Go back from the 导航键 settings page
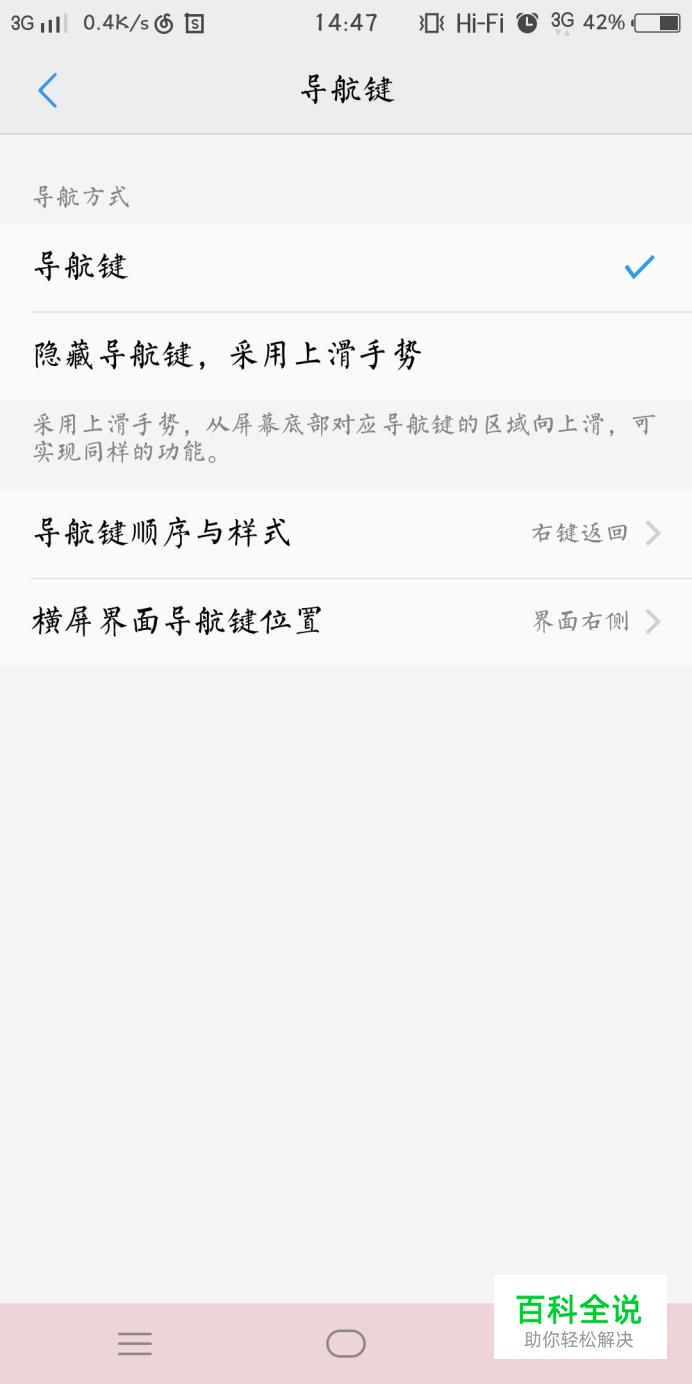Screen dimensions: 692x1384 [x=47, y=90]
